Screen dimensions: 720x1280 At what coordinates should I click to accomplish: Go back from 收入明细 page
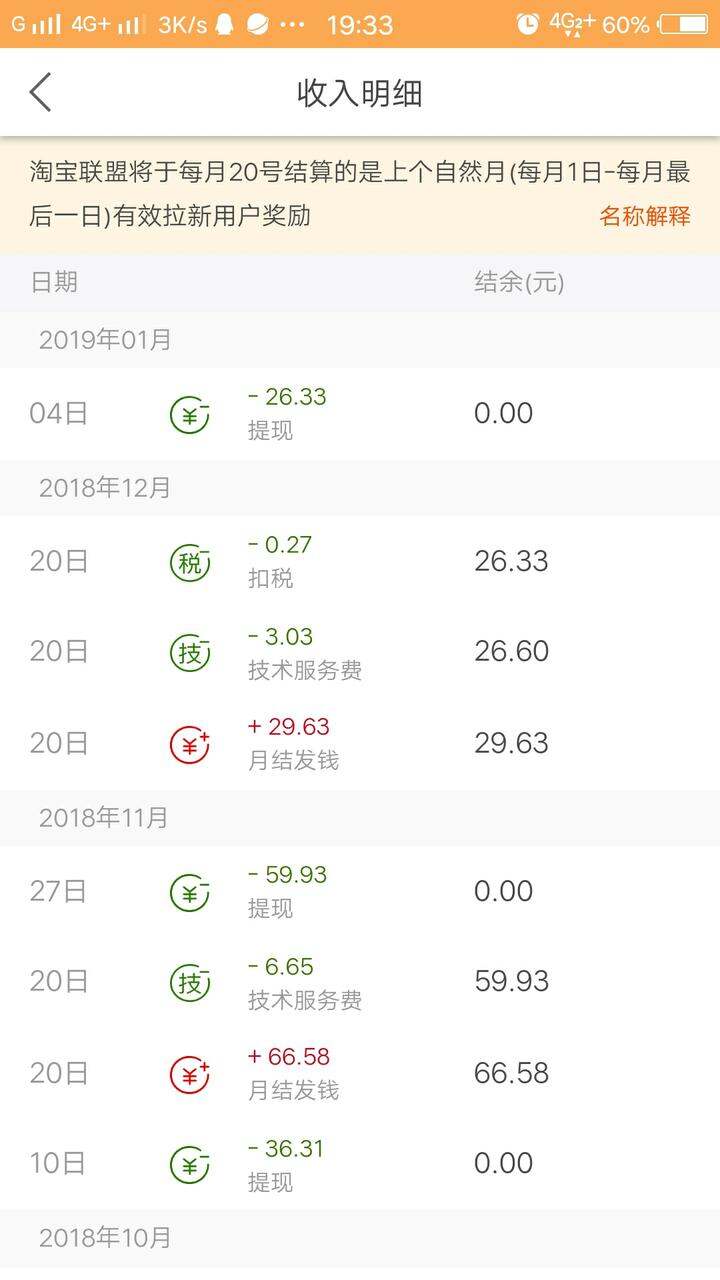point(40,92)
